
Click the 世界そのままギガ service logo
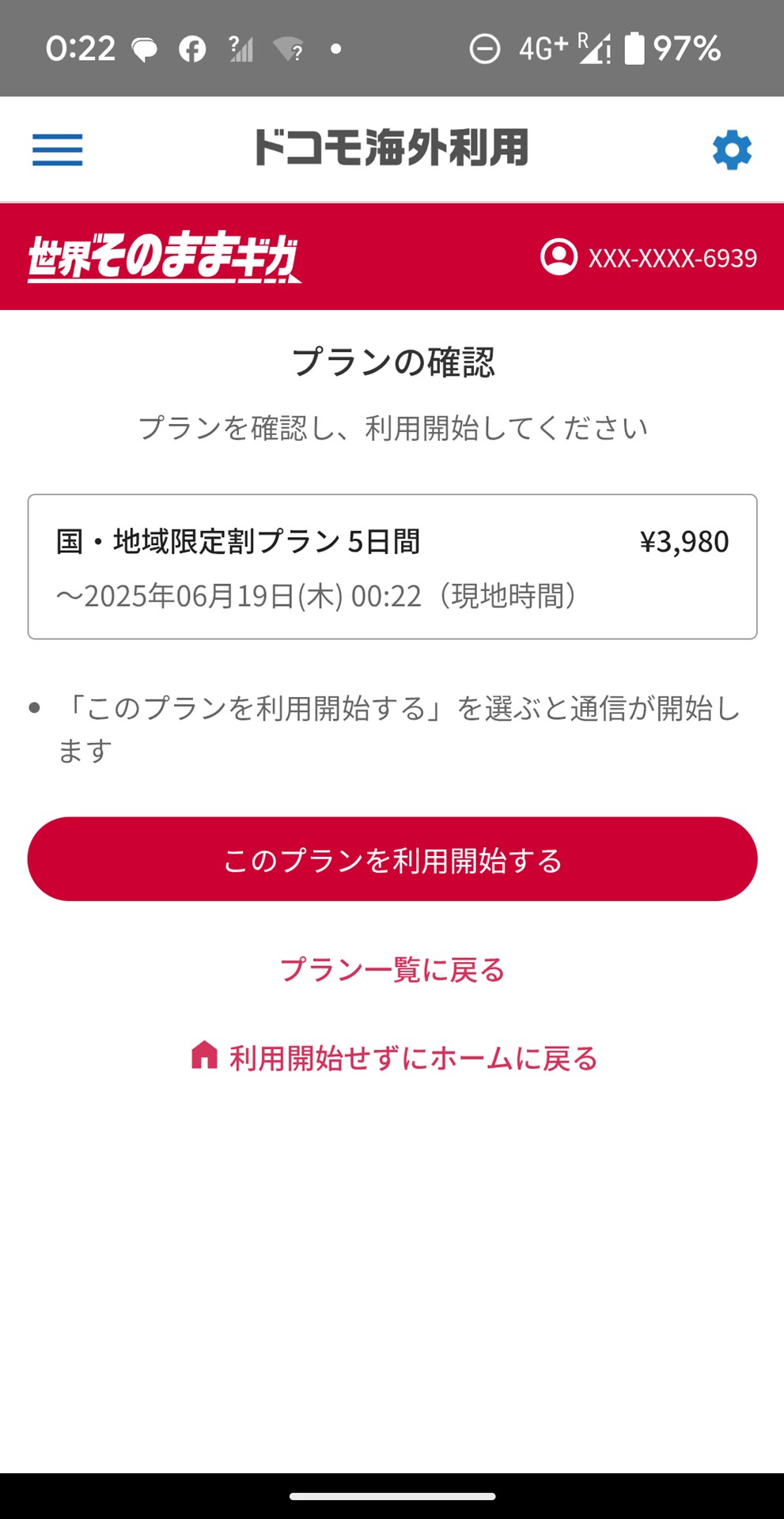click(161, 256)
